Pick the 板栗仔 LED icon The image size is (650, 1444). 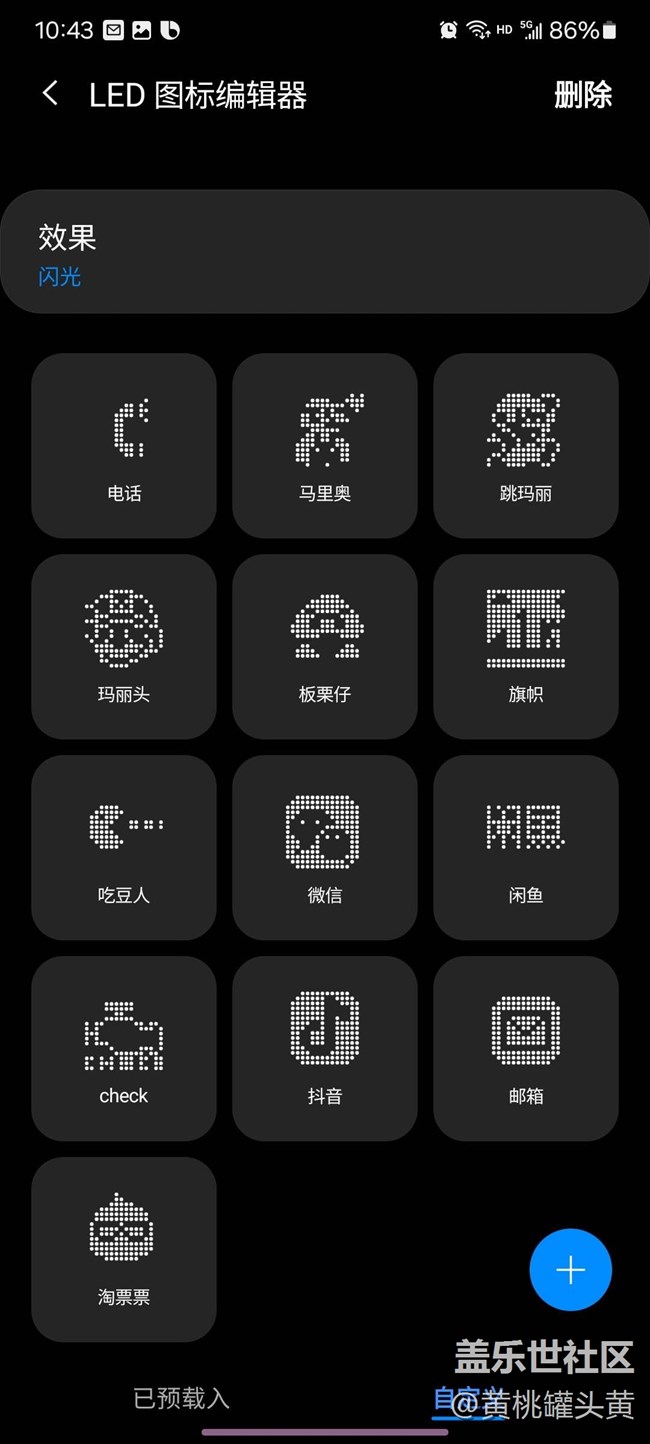325,646
